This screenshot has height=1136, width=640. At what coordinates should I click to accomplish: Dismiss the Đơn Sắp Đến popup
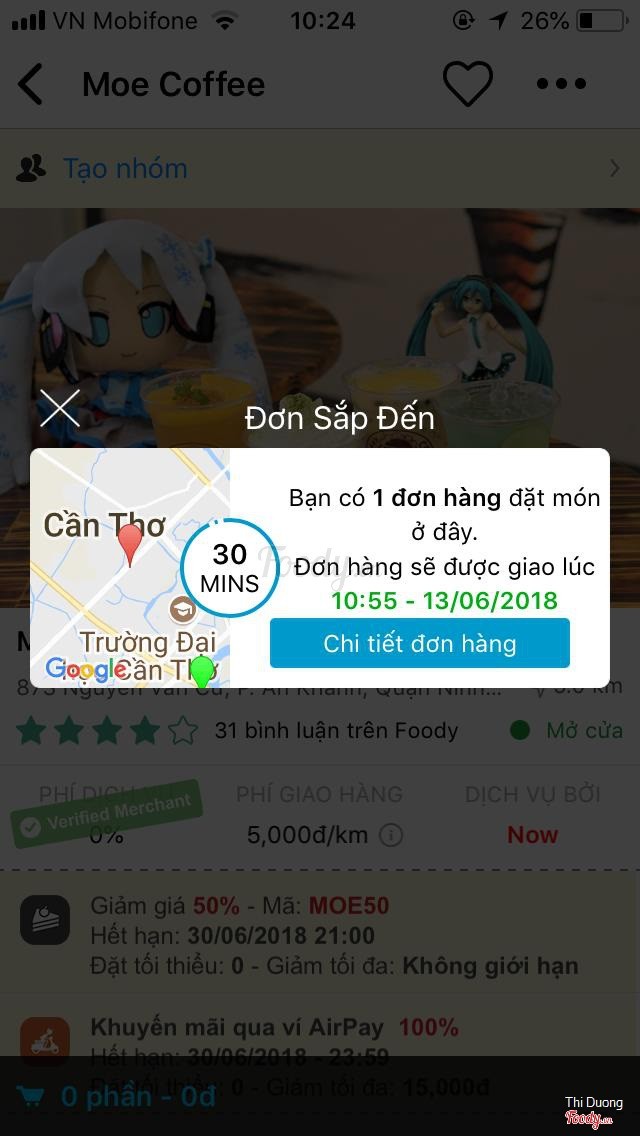tap(60, 408)
